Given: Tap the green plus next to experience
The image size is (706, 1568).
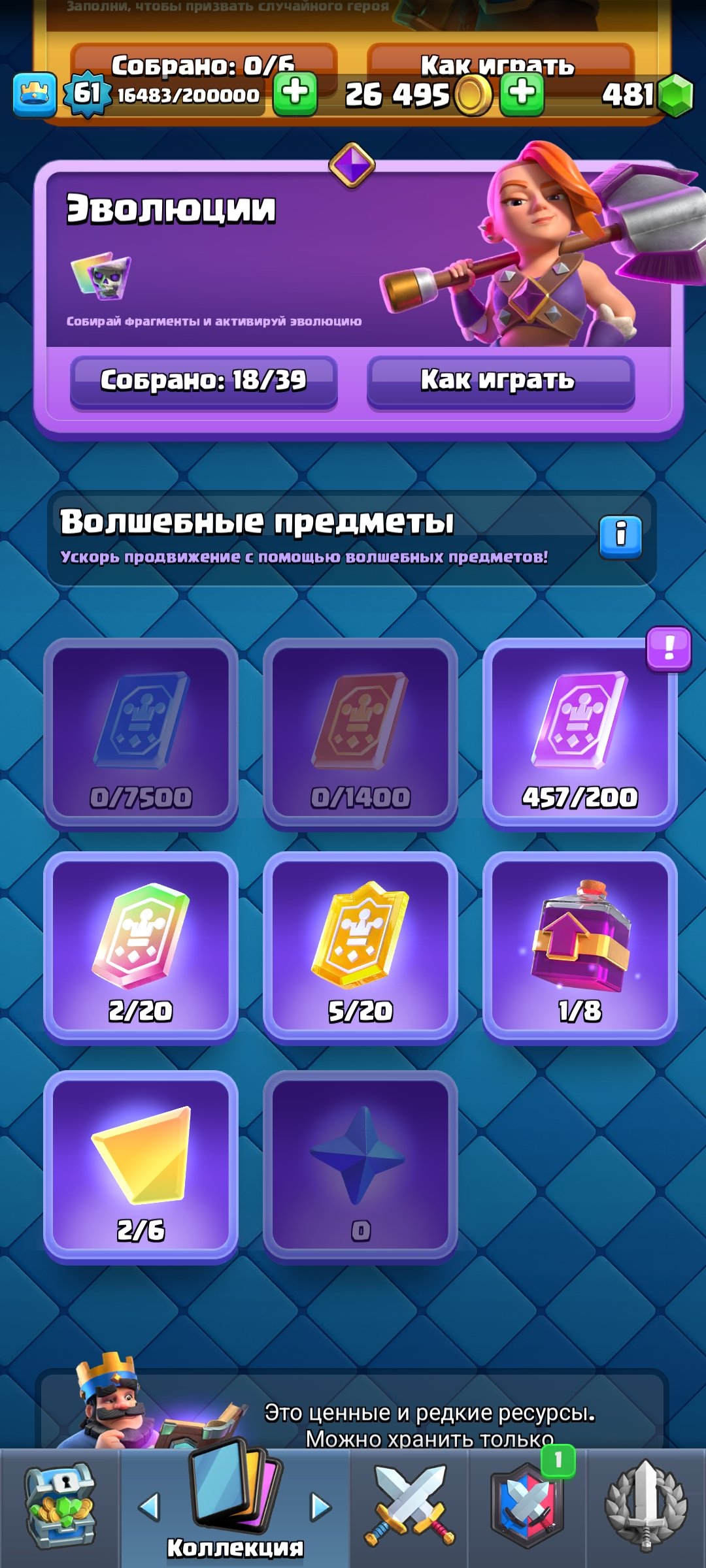Looking at the screenshot, I should tap(295, 93).
